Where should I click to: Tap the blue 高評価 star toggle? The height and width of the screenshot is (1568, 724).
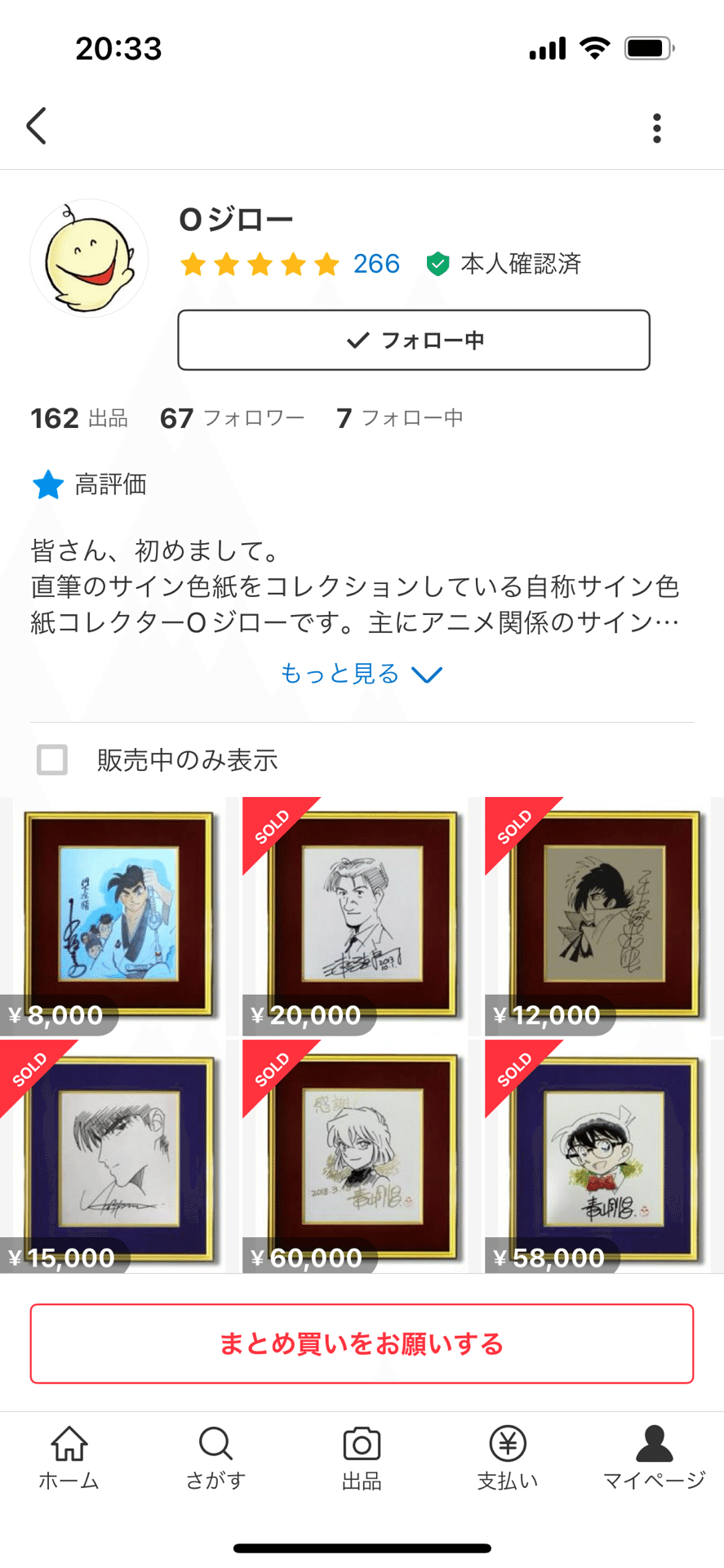click(x=48, y=484)
